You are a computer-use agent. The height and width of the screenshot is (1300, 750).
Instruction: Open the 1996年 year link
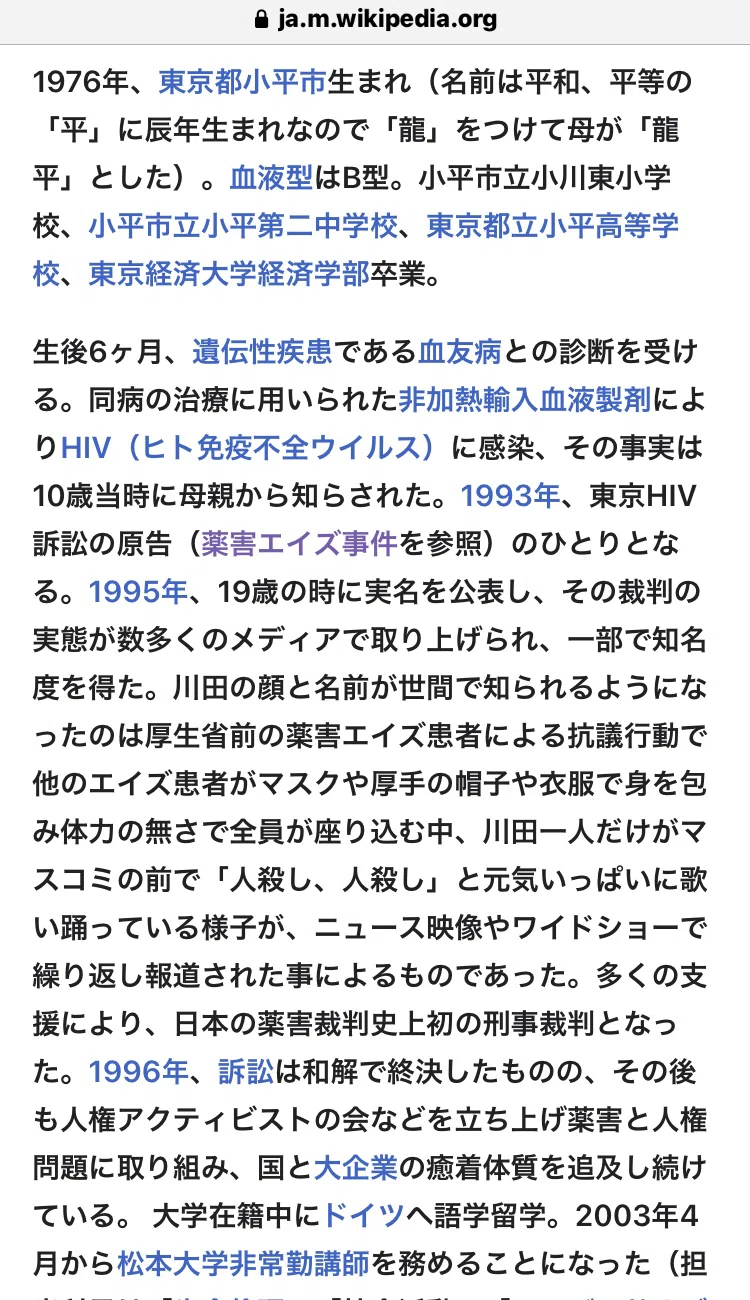pos(138,1072)
